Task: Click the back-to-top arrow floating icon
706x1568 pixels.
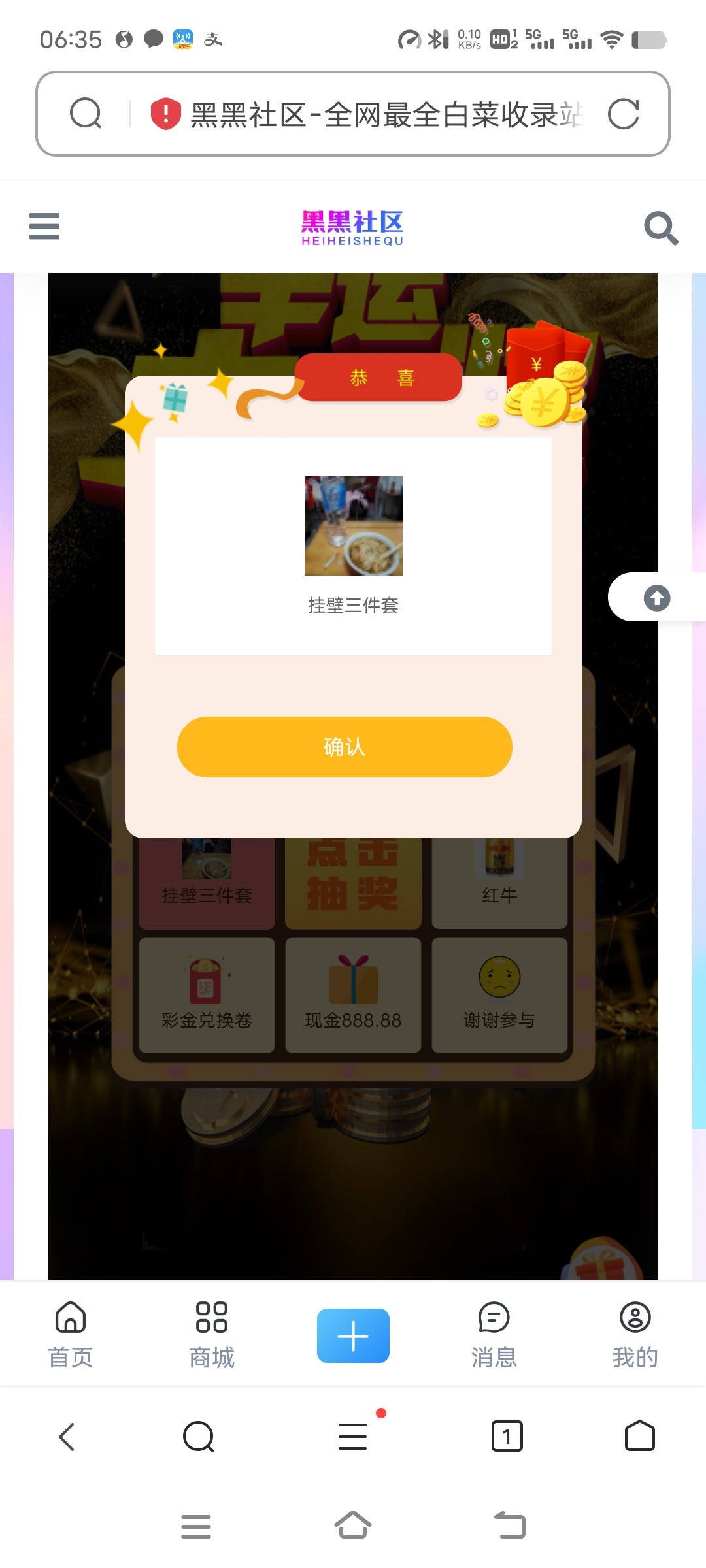Action: tap(656, 596)
